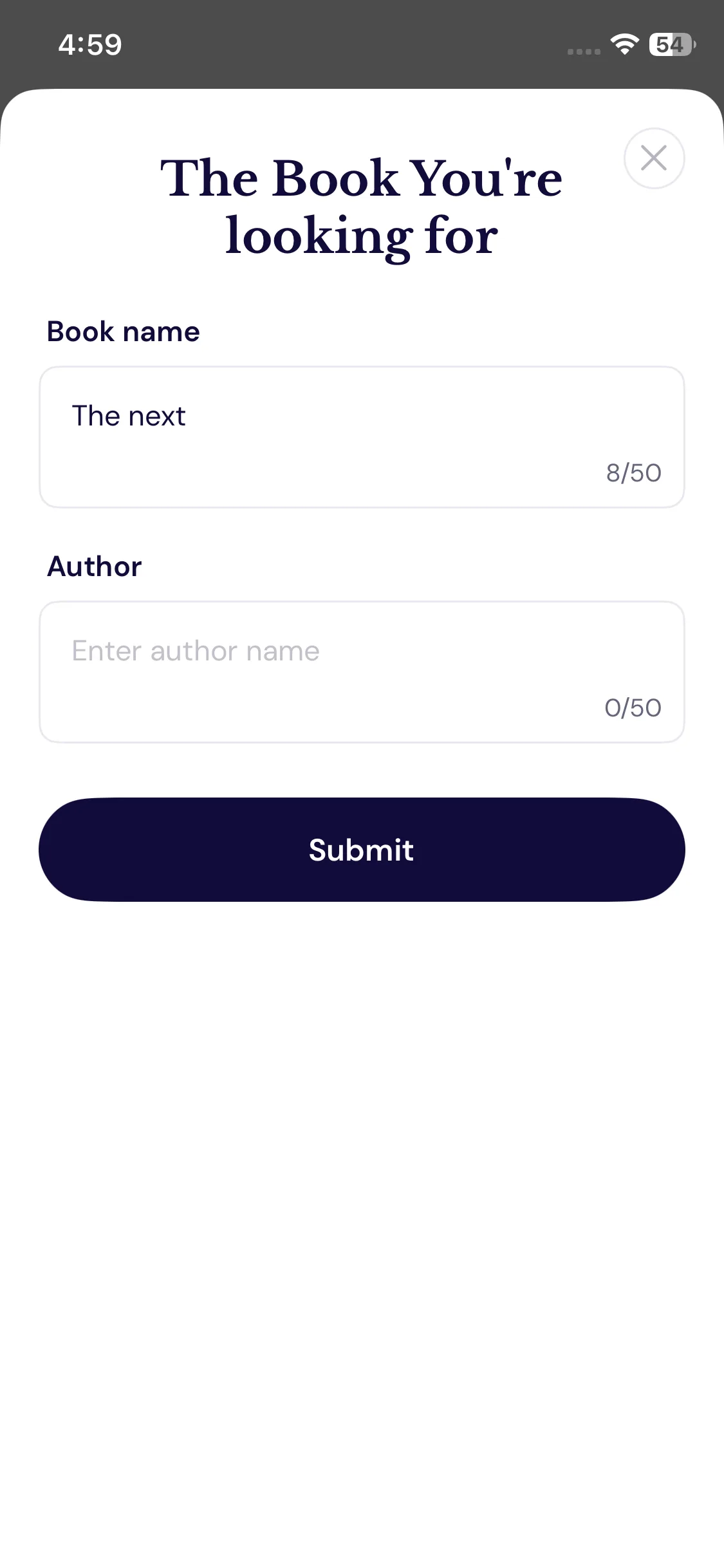724x1568 pixels.
Task: Close the book request dialog
Action: (654, 158)
